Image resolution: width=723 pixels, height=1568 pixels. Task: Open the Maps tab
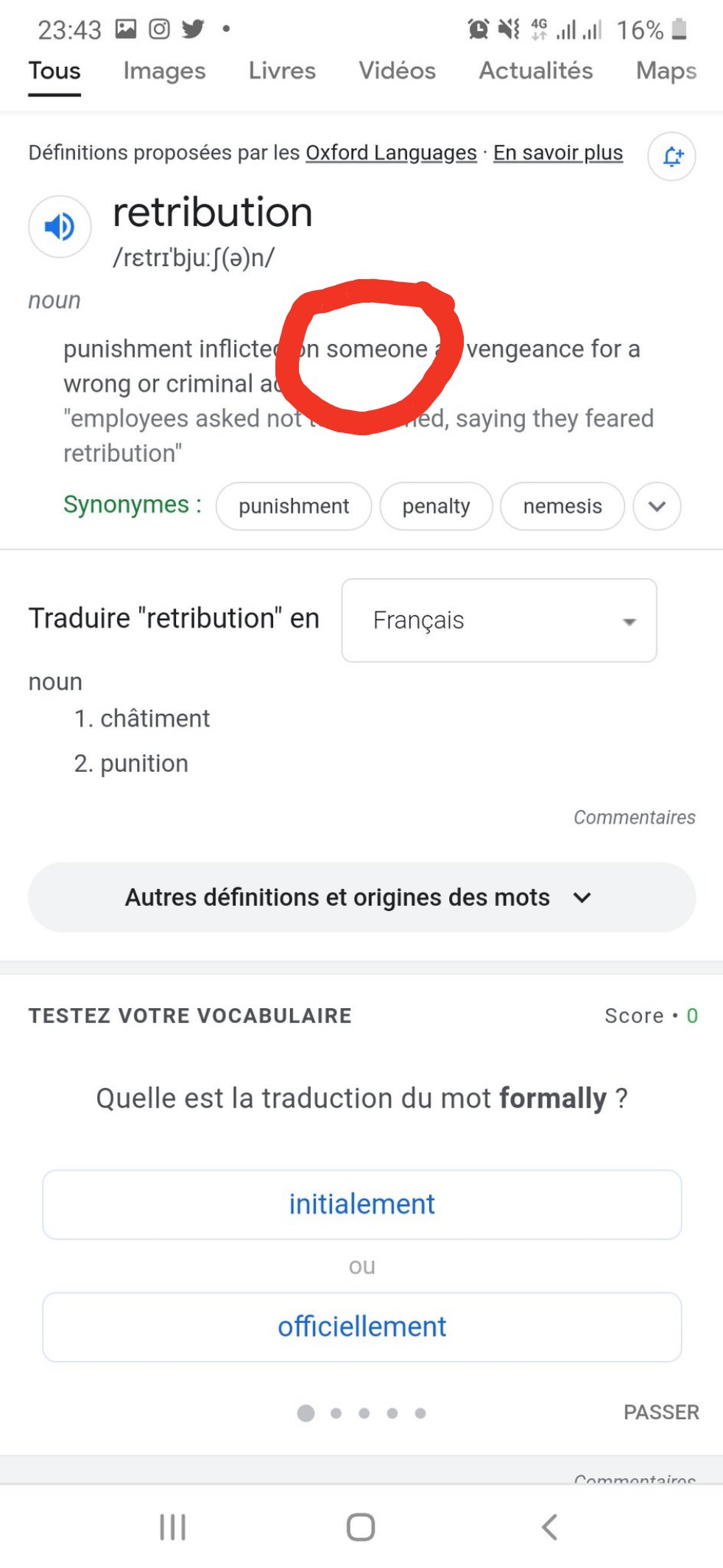pos(666,71)
